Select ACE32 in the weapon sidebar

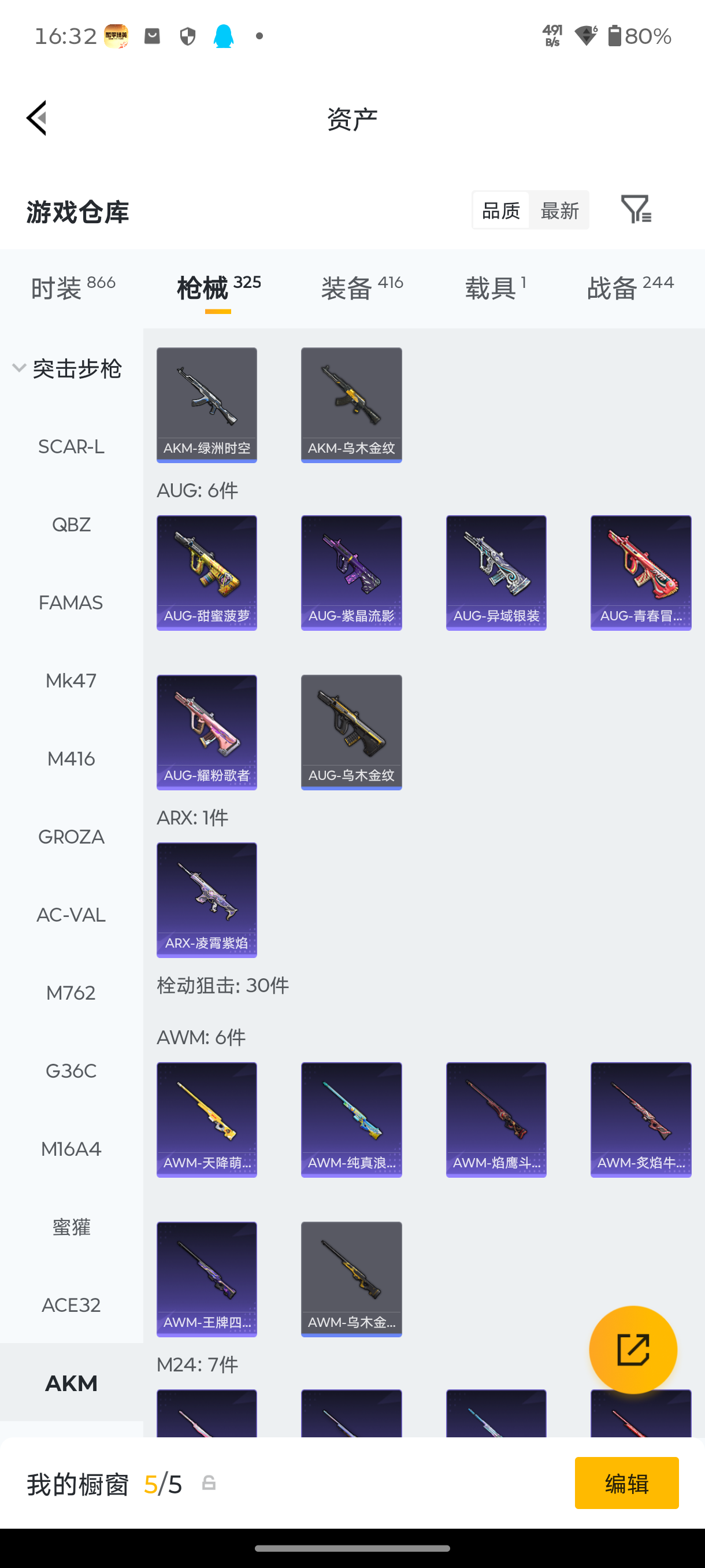coord(71,1304)
